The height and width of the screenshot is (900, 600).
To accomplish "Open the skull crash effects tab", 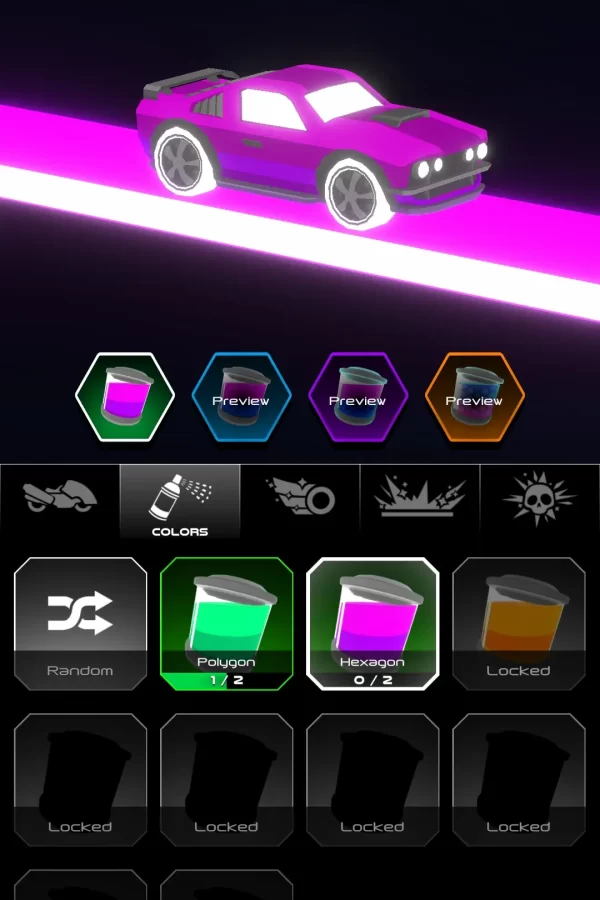I will (x=540, y=497).
